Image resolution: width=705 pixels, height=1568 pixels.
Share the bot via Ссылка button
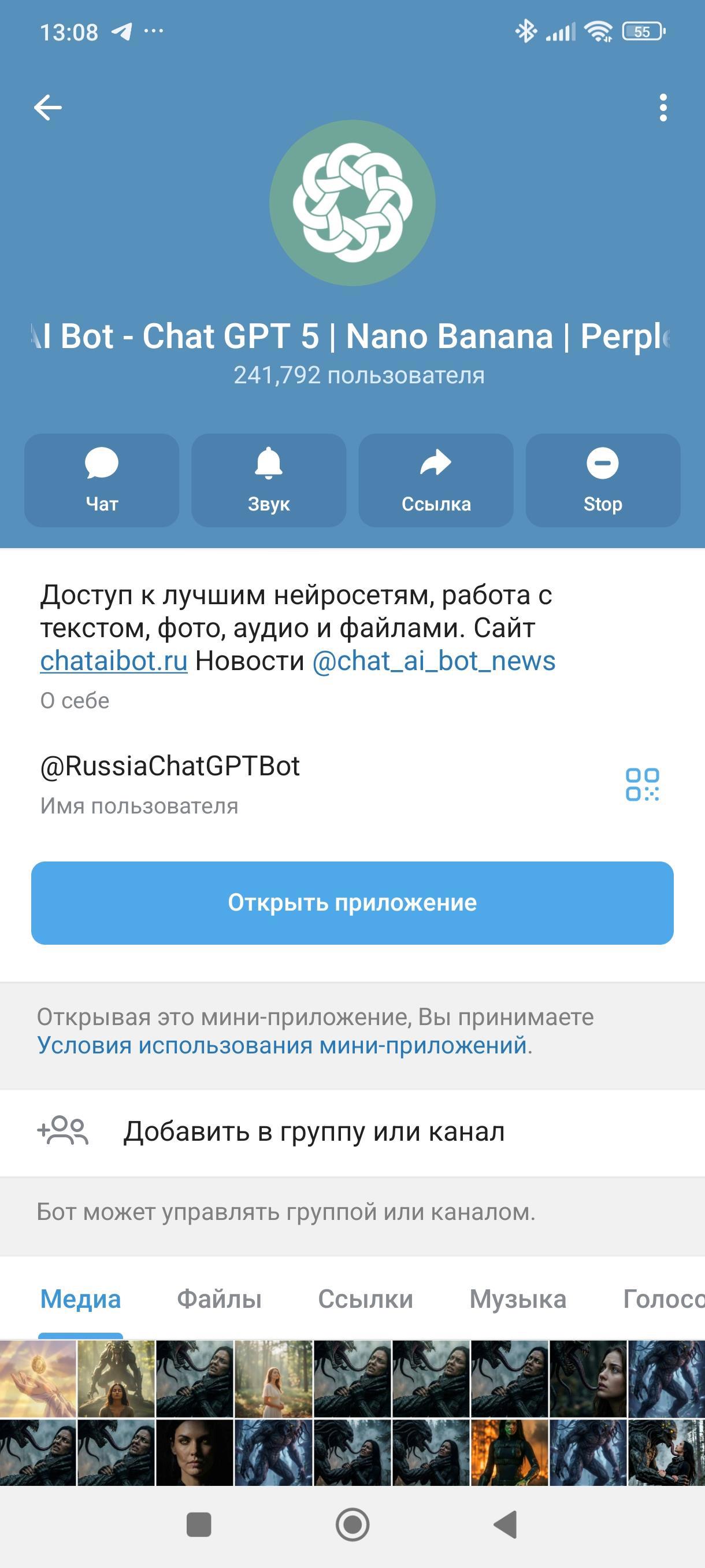point(436,480)
